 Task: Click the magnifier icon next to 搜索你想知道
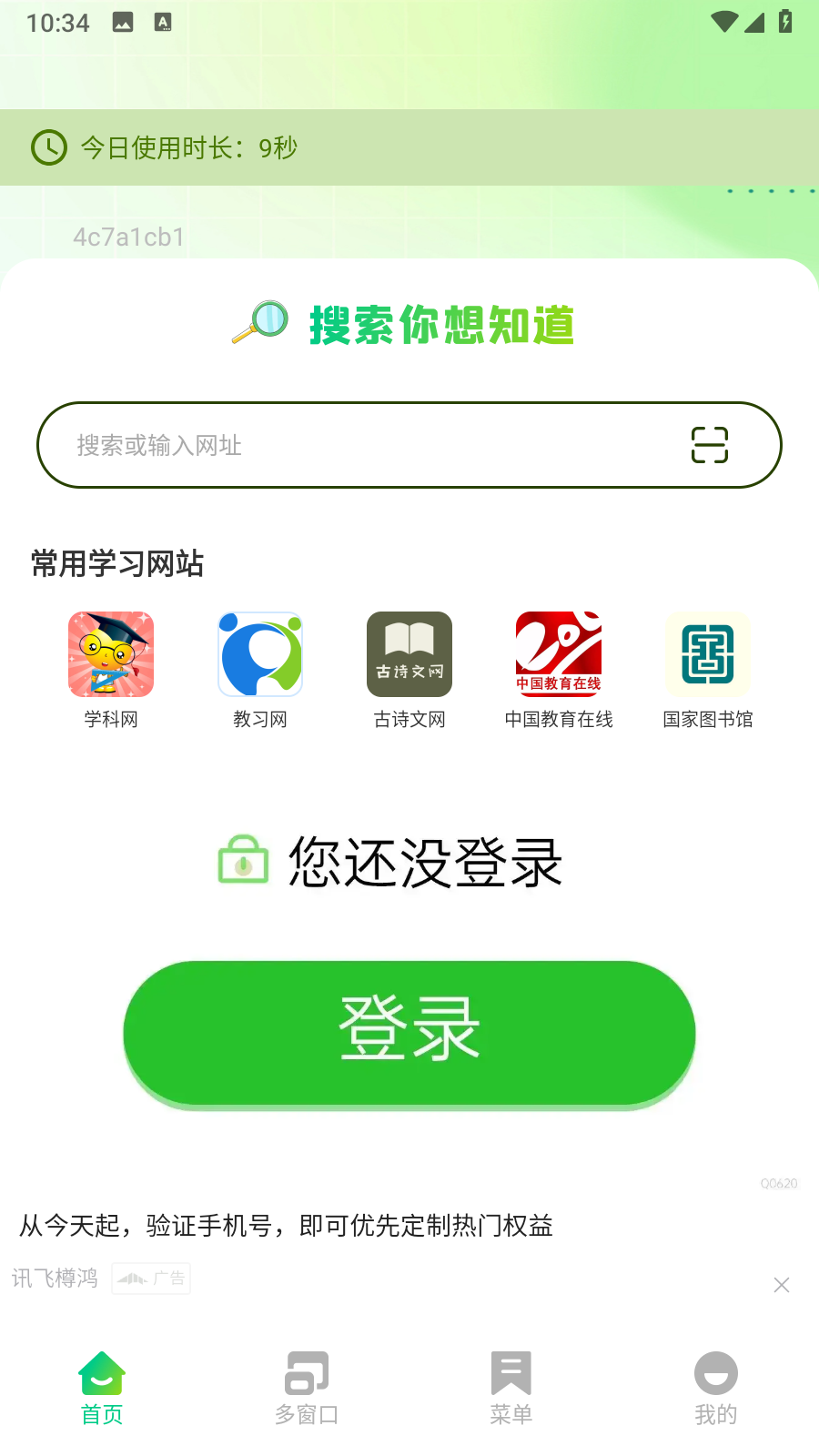pos(260,323)
